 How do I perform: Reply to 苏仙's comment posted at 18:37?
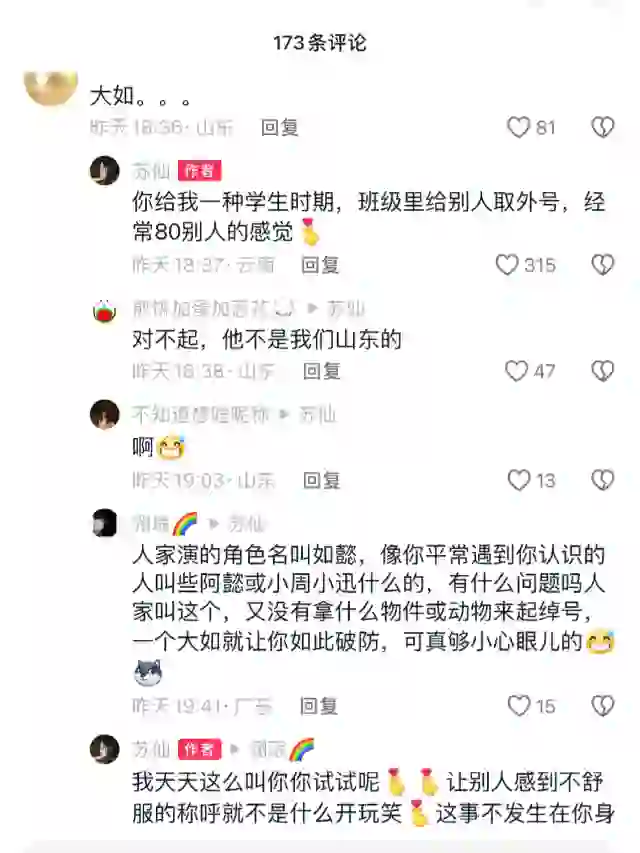coord(321,265)
